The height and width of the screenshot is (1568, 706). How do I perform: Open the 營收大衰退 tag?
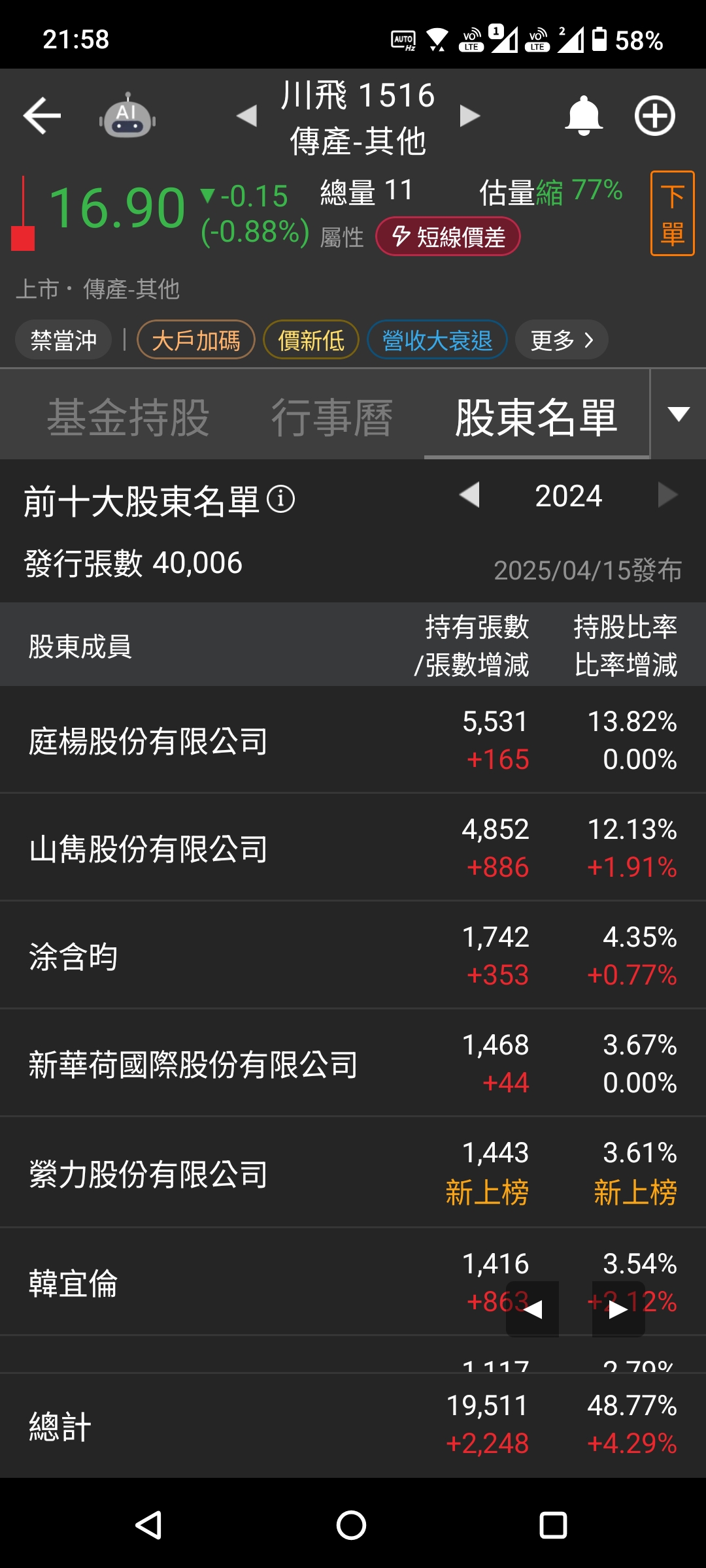tap(437, 340)
